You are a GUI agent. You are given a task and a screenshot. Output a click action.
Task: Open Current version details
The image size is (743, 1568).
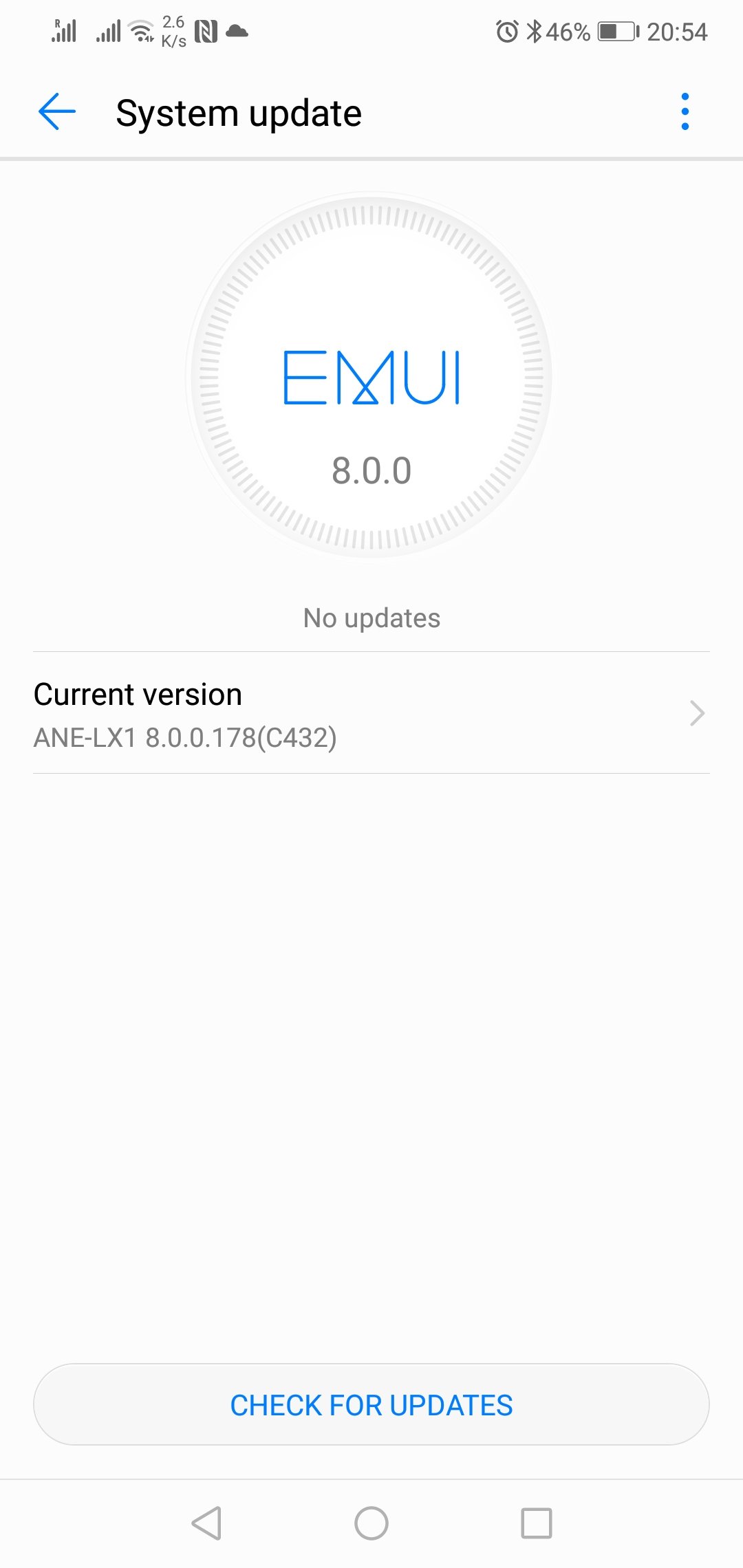(371, 714)
